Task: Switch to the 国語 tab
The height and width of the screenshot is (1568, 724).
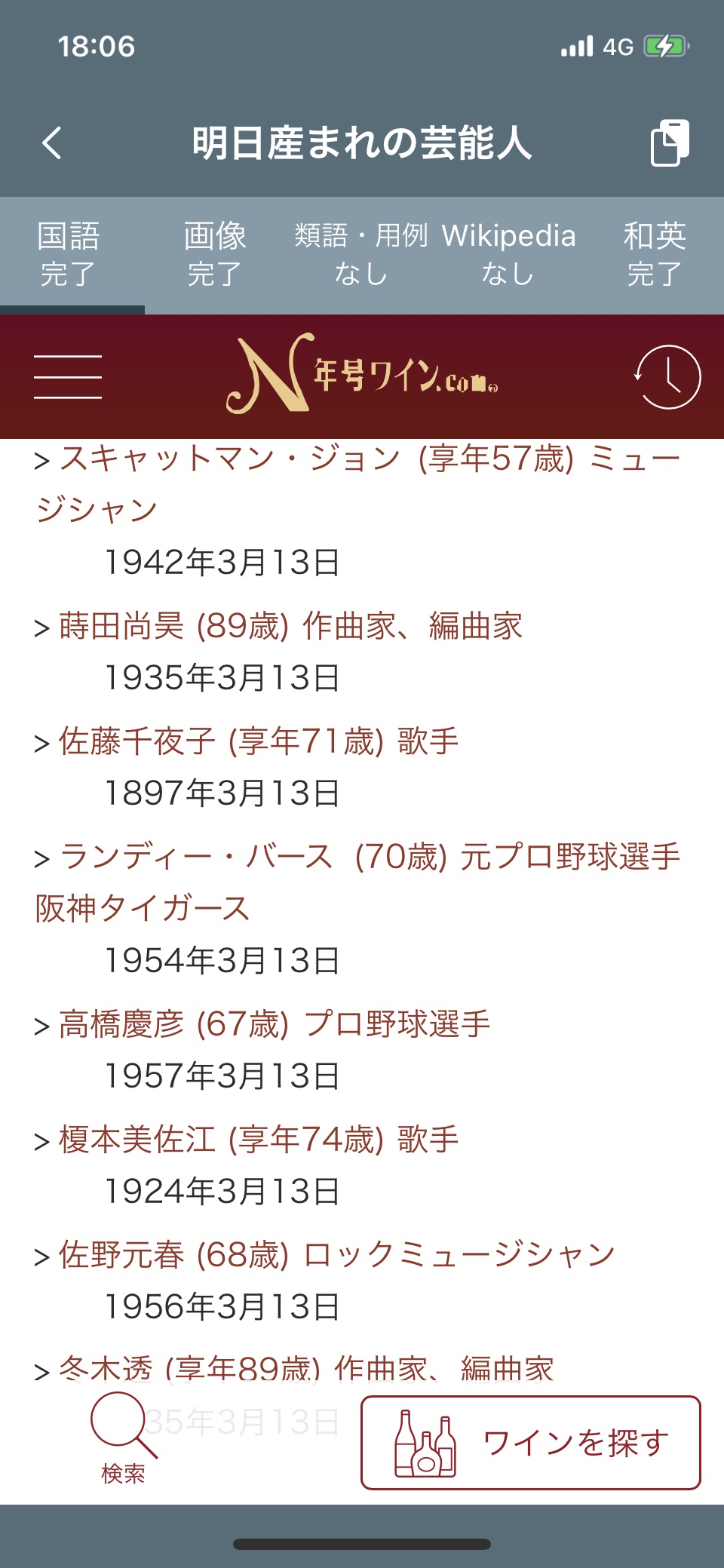Action: coord(69,254)
